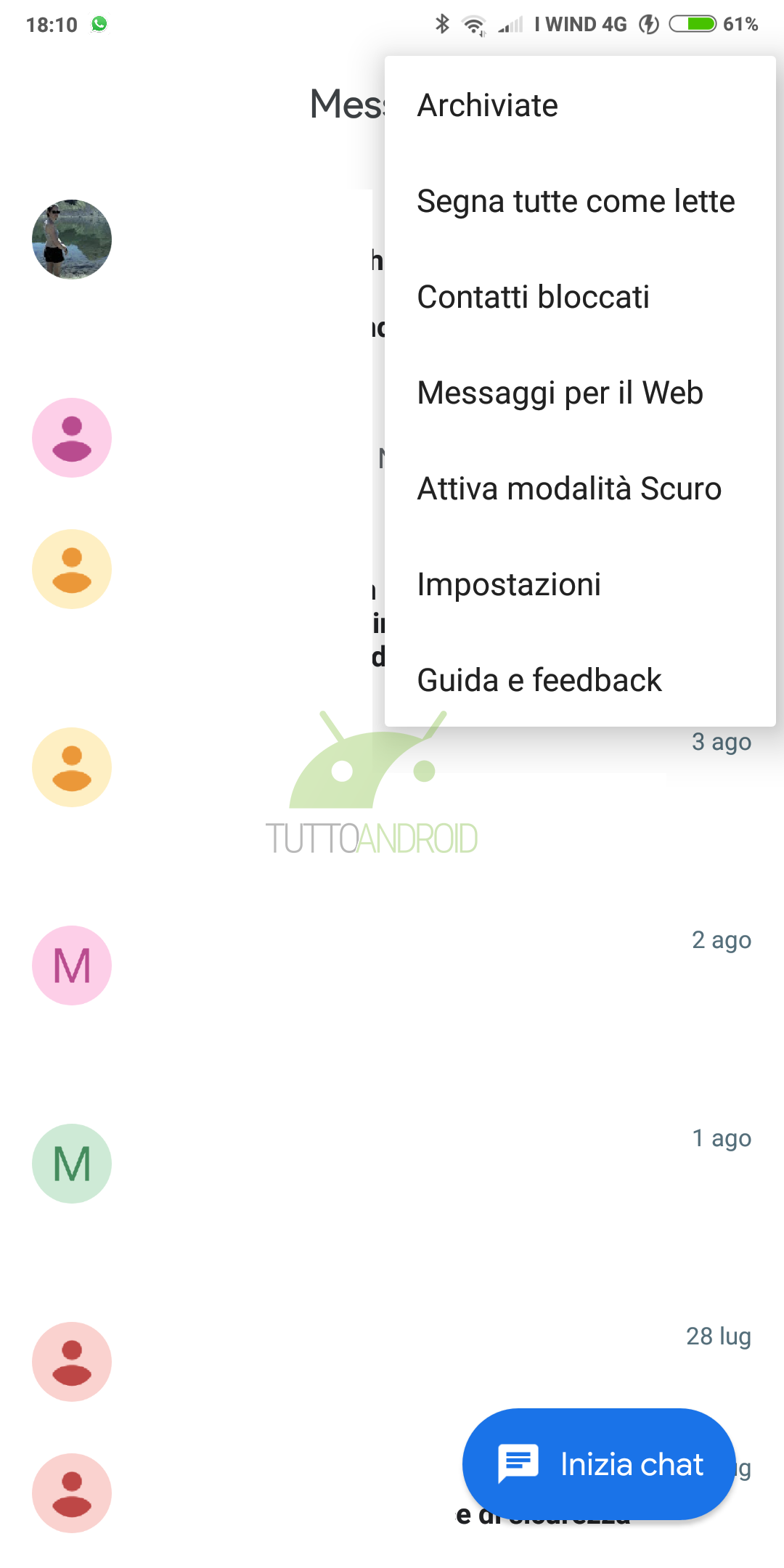
Task: Enable Attiva modalità Scuro
Action: pos(580,489)
